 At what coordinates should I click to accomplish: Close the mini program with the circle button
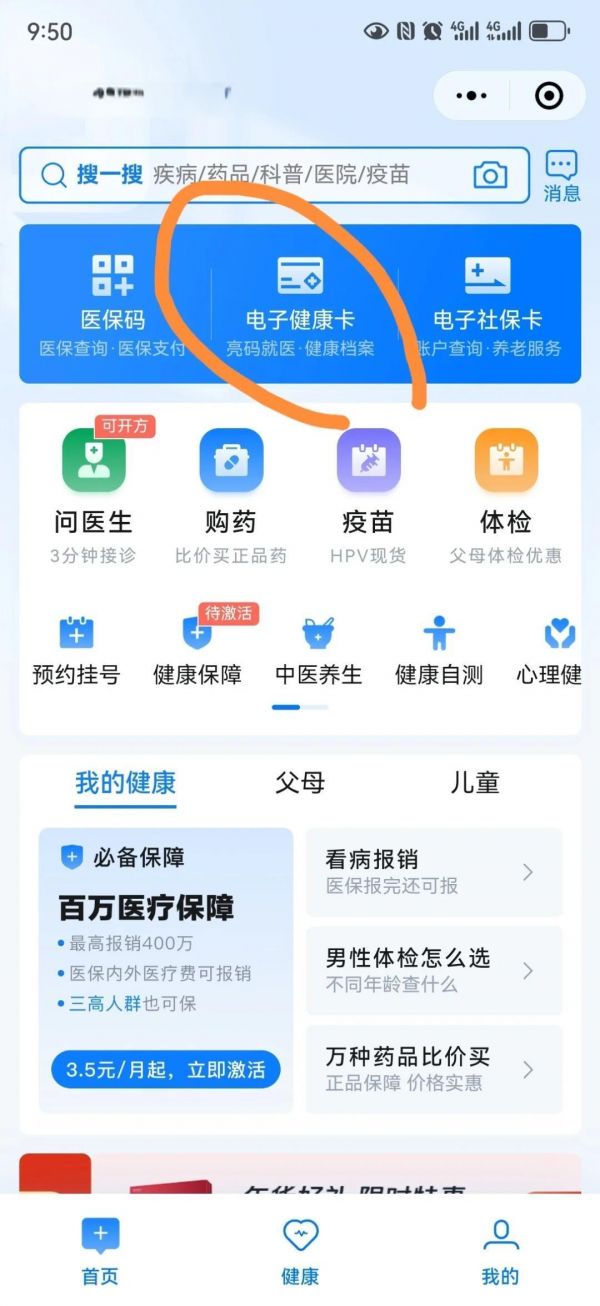pos(549,96)
